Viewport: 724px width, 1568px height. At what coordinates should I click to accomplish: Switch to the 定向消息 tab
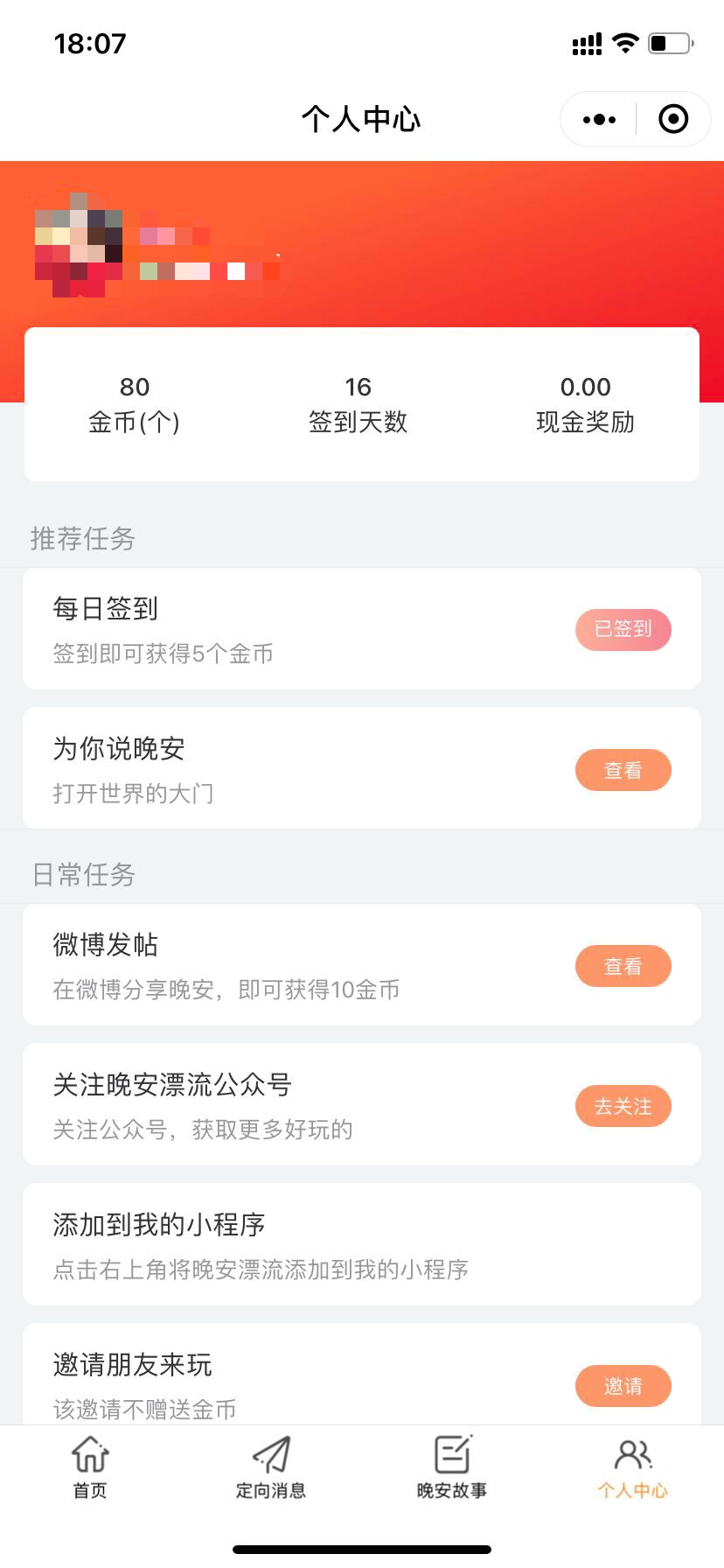[271, 1467]
